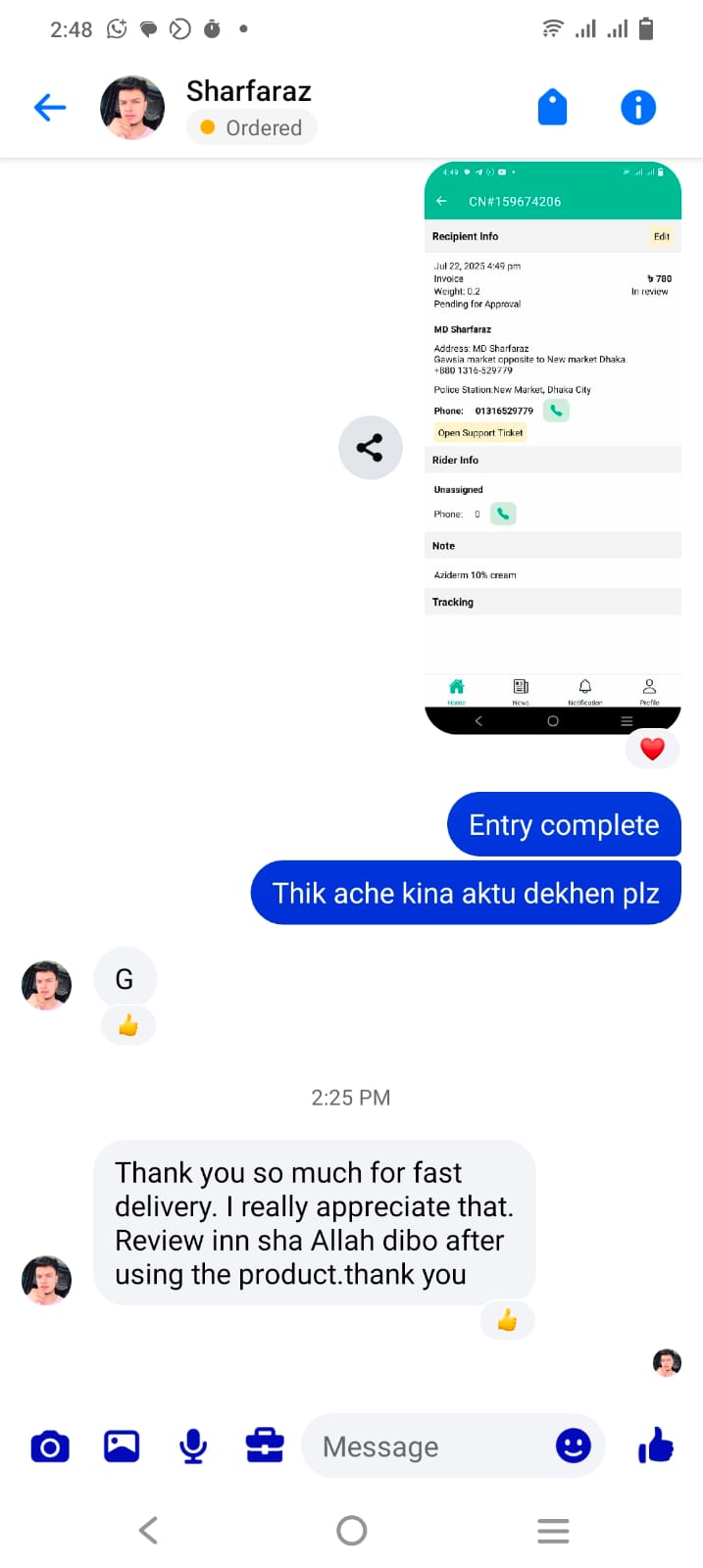Open the blue tag label icon
This screenshot has width=703, height=1568.
[x=553, y=107]
